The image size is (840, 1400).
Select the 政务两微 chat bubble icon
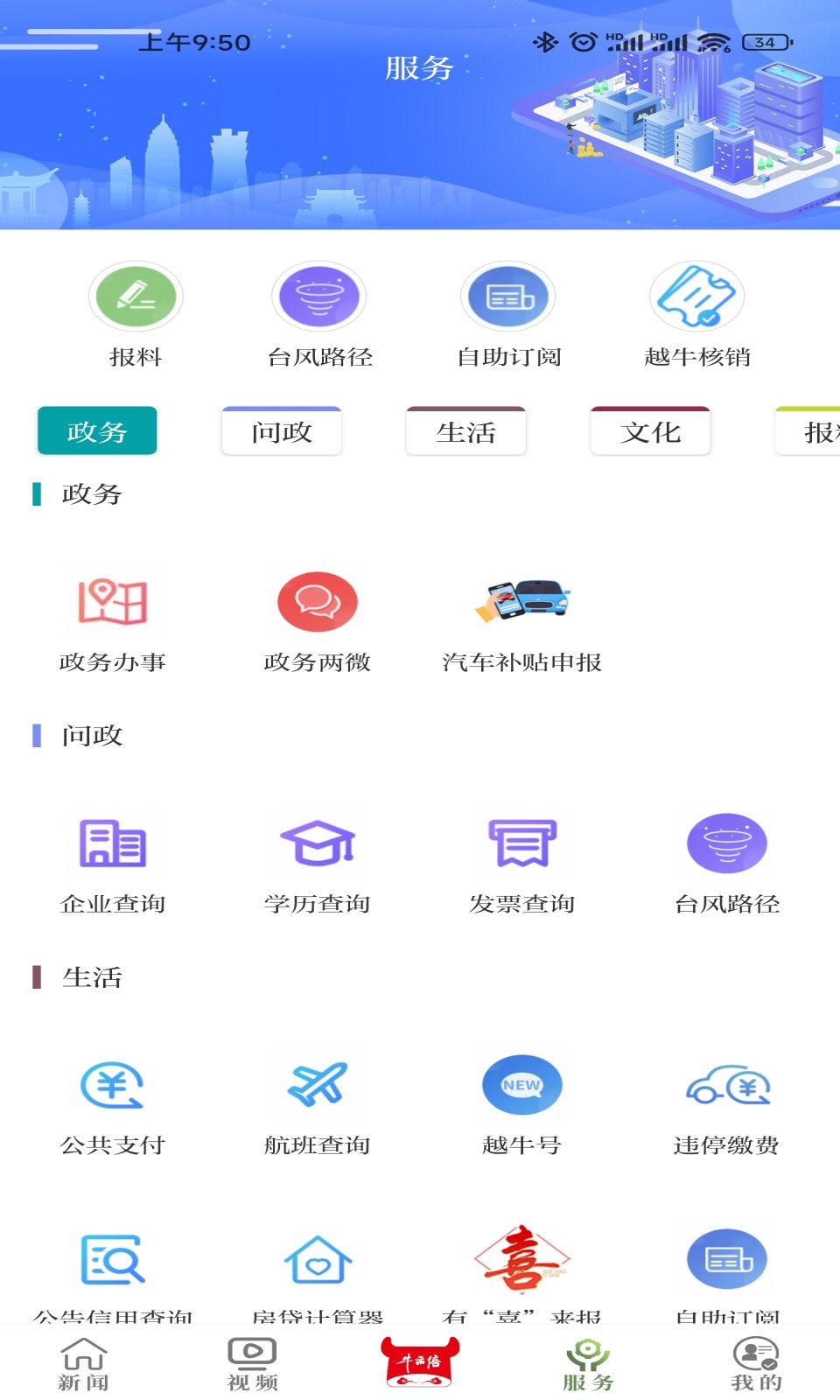point(318,601)
